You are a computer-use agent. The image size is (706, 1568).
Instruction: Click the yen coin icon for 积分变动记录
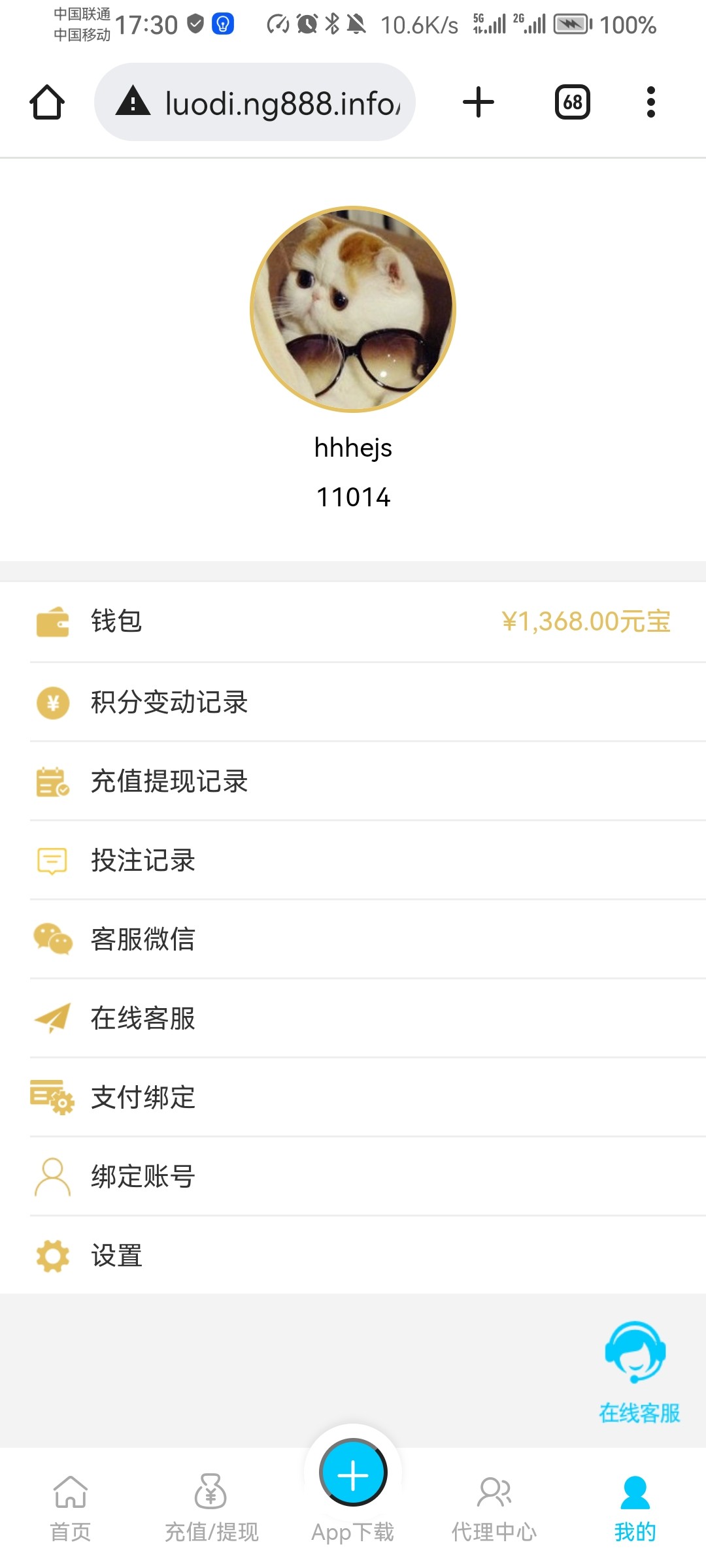[x=53, y=702]
